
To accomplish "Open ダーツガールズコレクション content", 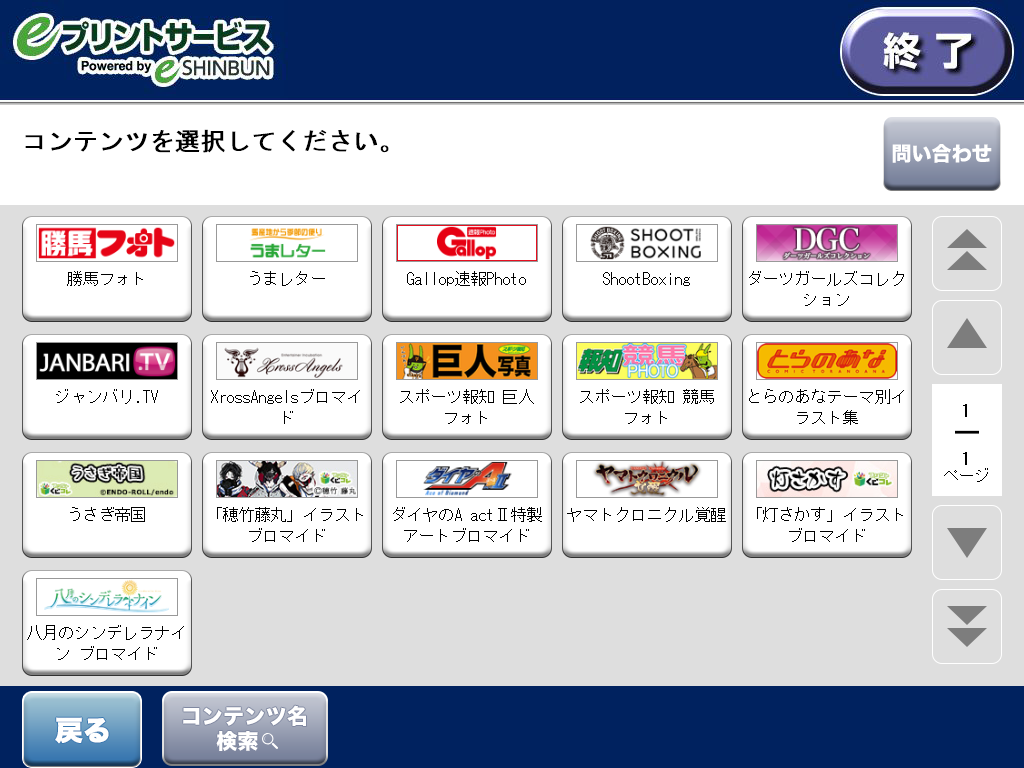I will pos(827,267).
